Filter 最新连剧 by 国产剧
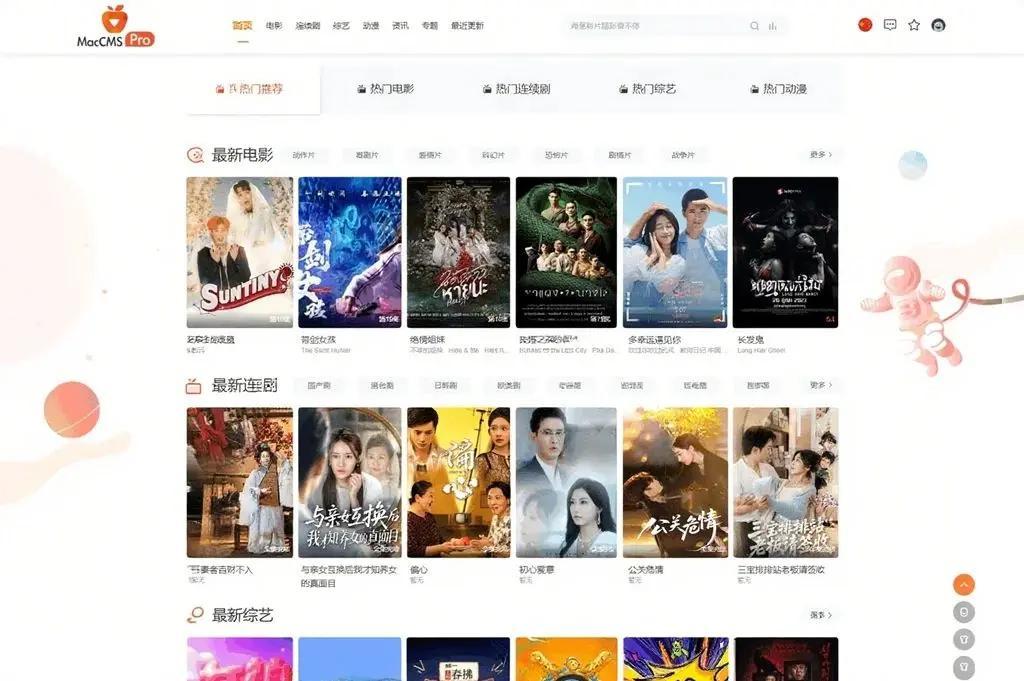The width and height of the screenshot is (1024, 681). [319, 385]
